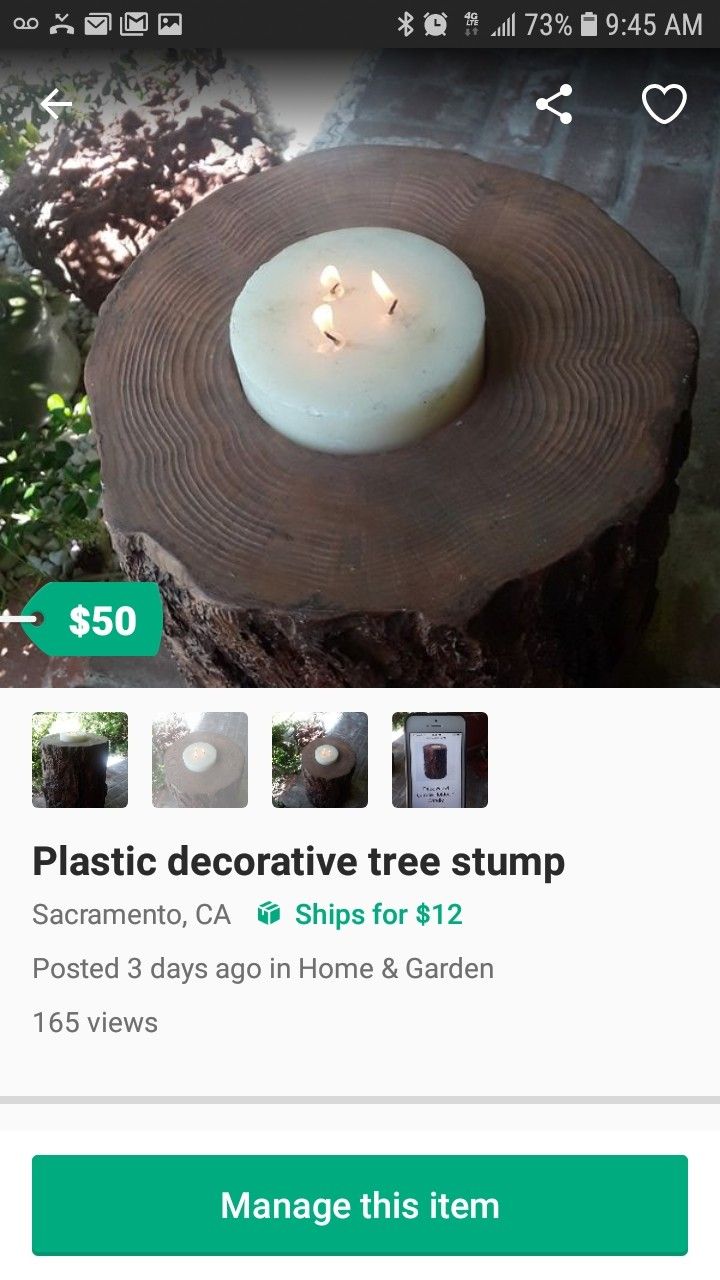Tap the share icon on the photo

(554, 104)
